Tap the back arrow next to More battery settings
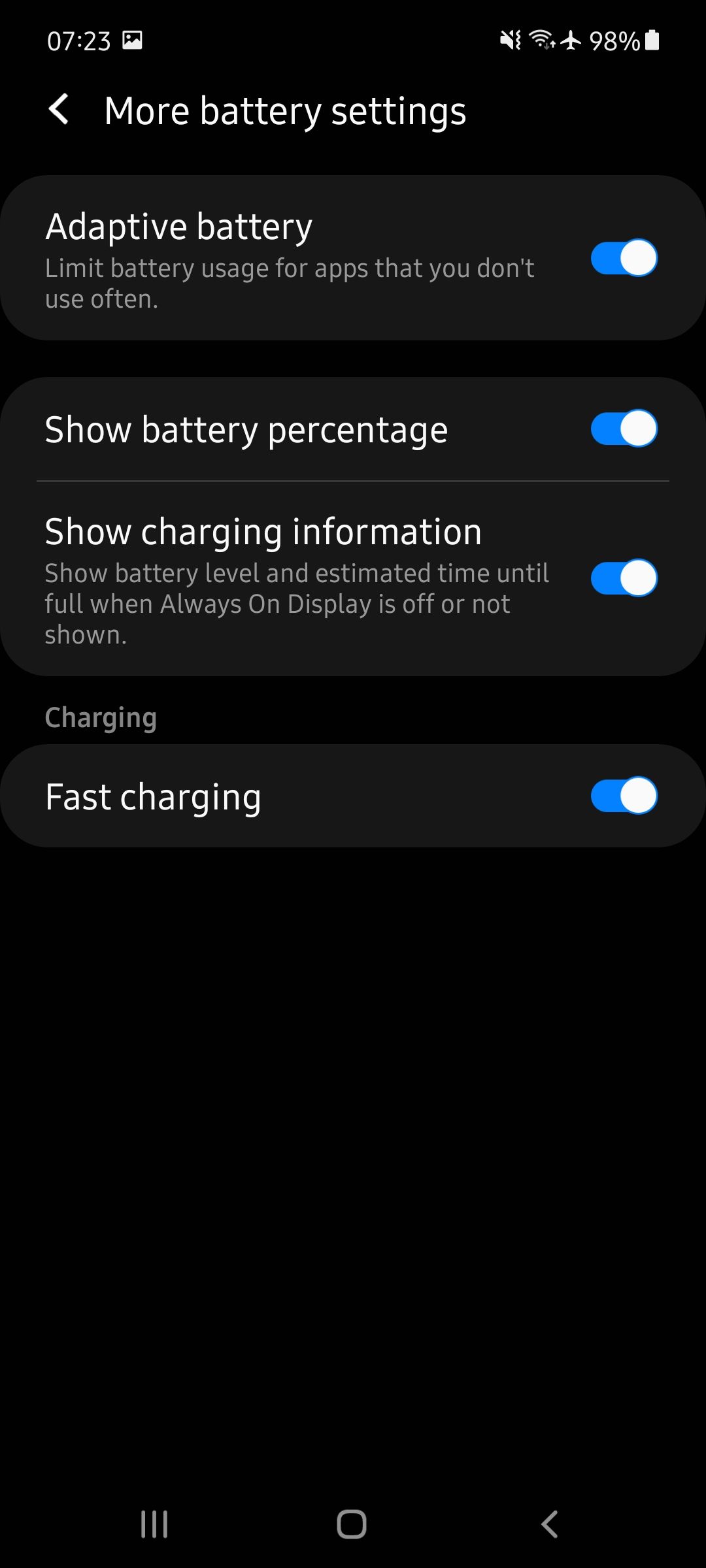This screenshot has height=1568, width=706. tap(58, 110)
